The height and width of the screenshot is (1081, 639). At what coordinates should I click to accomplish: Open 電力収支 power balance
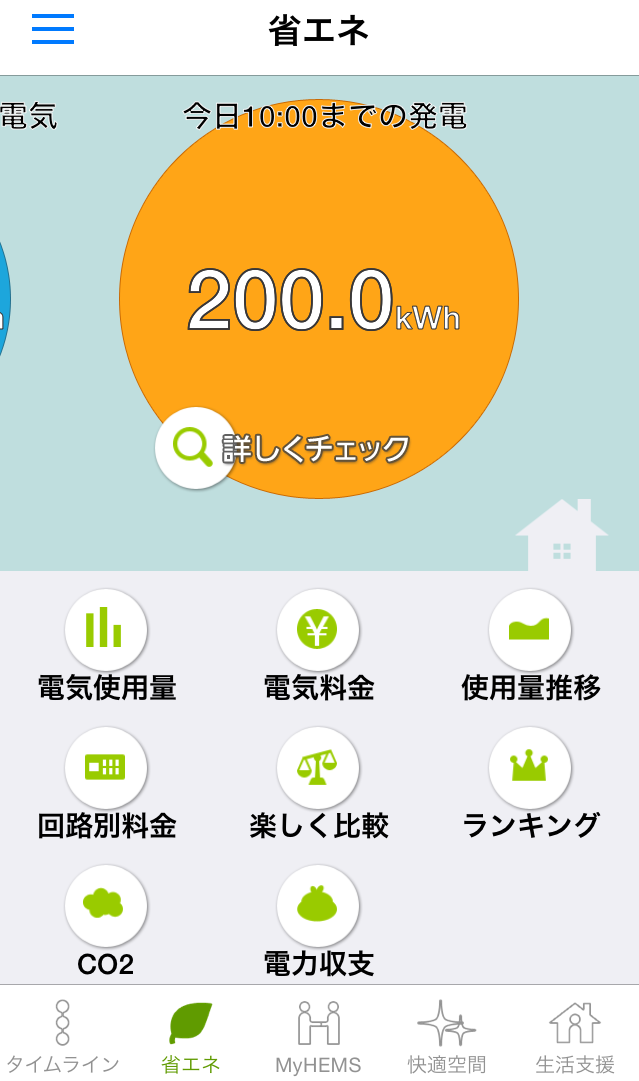point(318,906)
